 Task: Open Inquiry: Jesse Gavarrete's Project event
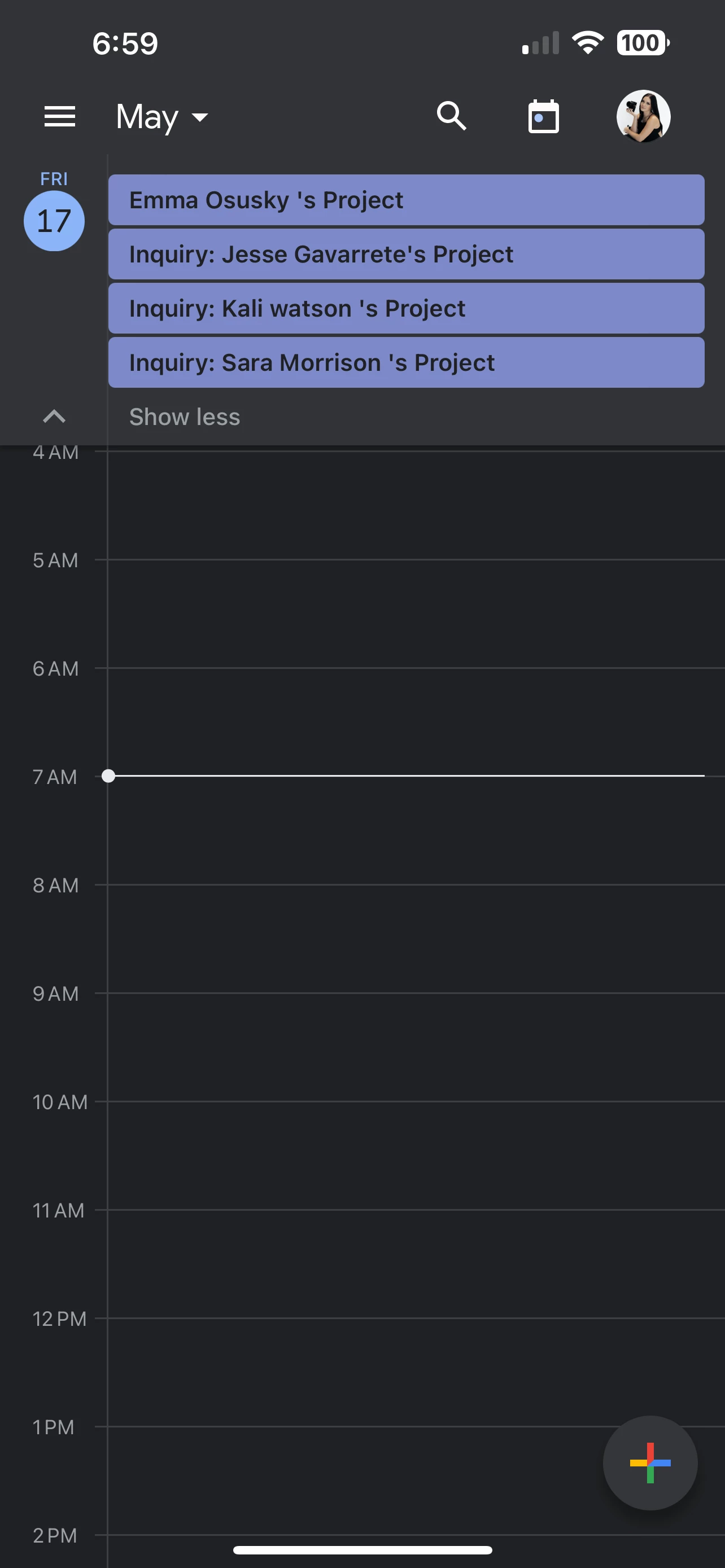406,255
